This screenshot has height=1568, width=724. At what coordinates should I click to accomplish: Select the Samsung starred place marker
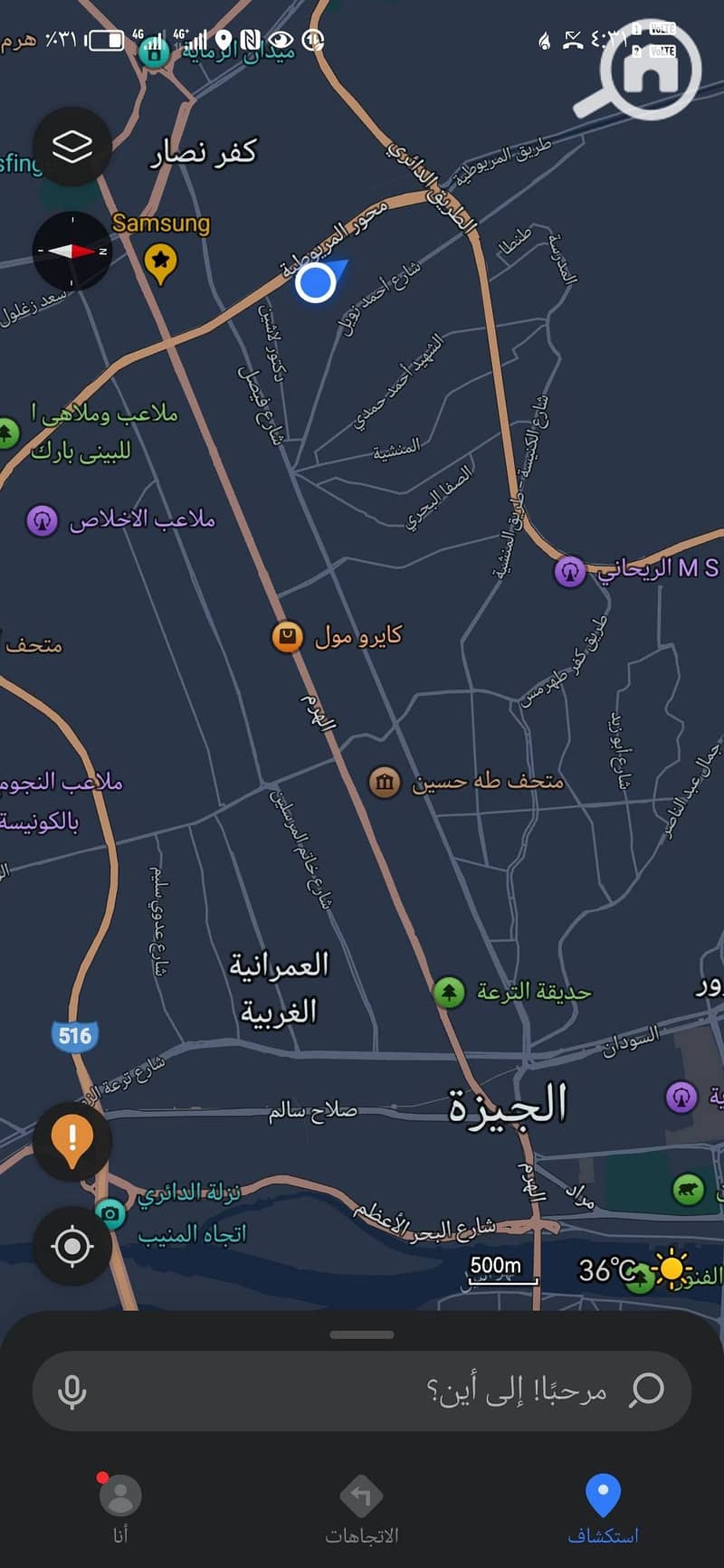[160, 262]
